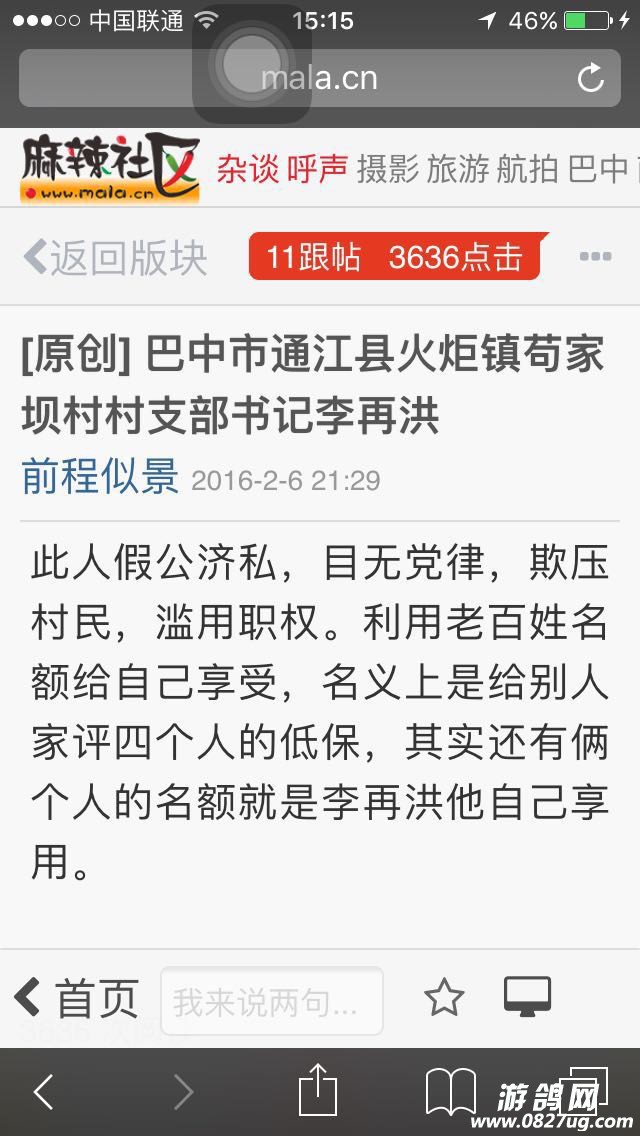Go back in Safari browser
Image resolution: width=640 pixels, height=1136 pixels.
click(x=44, y=1092)
